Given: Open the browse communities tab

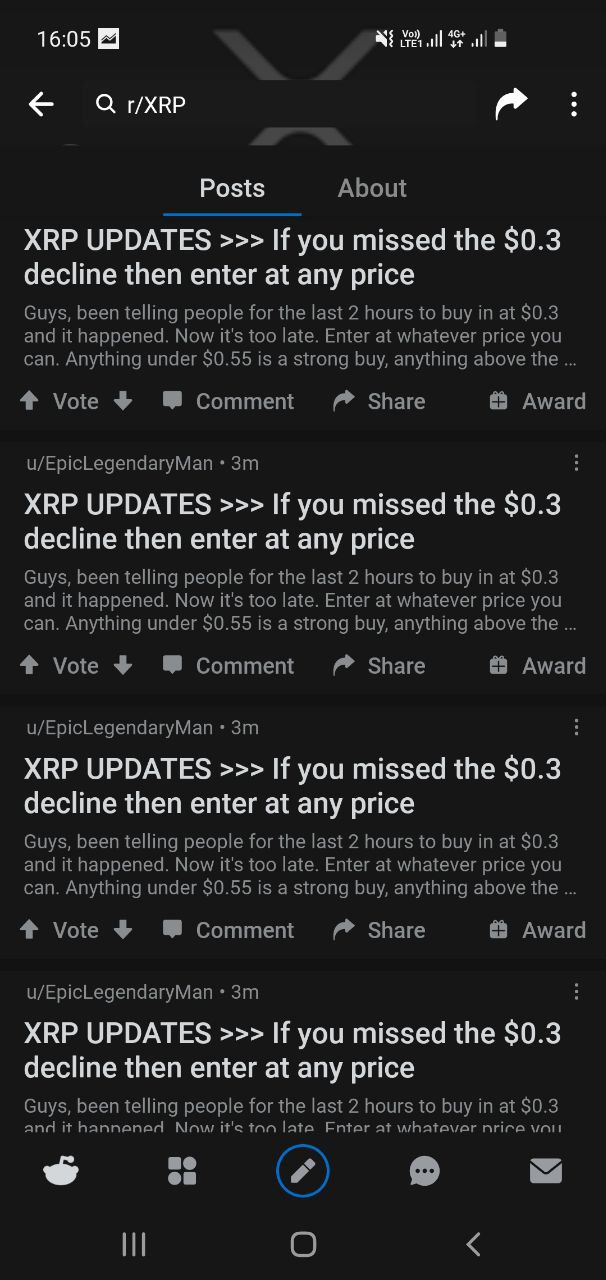Looking at the screenshot, I should click(x=182, y=1170).
